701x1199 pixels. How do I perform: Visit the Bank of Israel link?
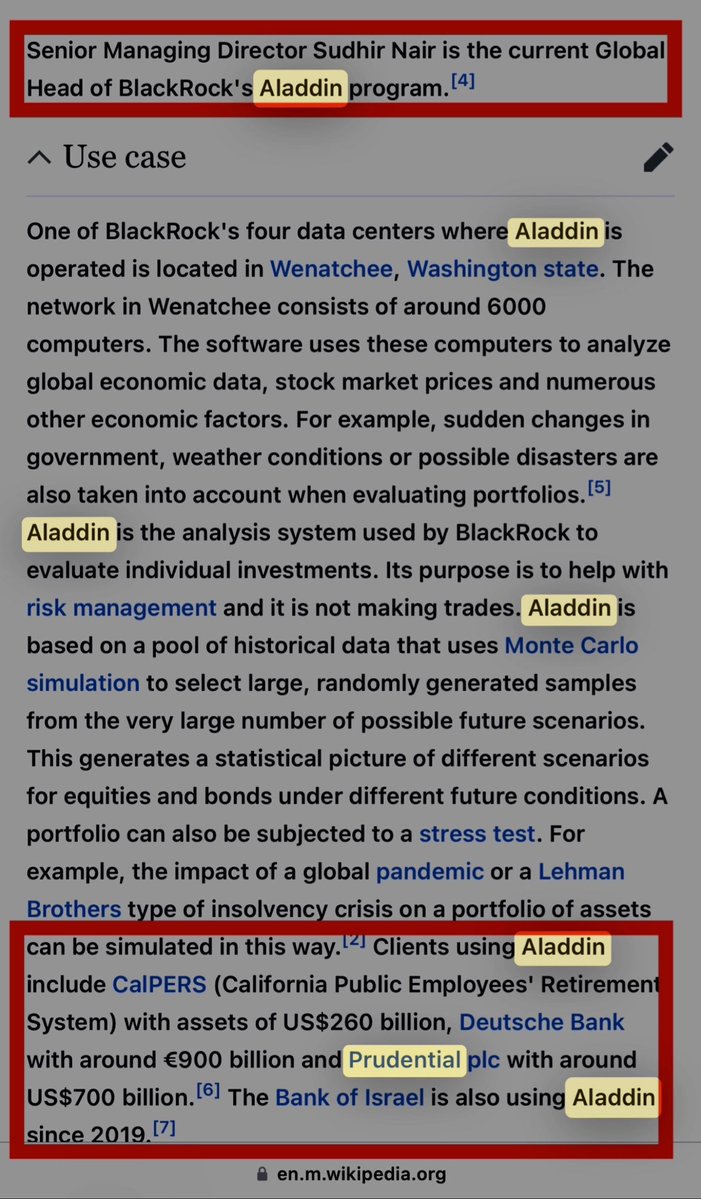348,1098
